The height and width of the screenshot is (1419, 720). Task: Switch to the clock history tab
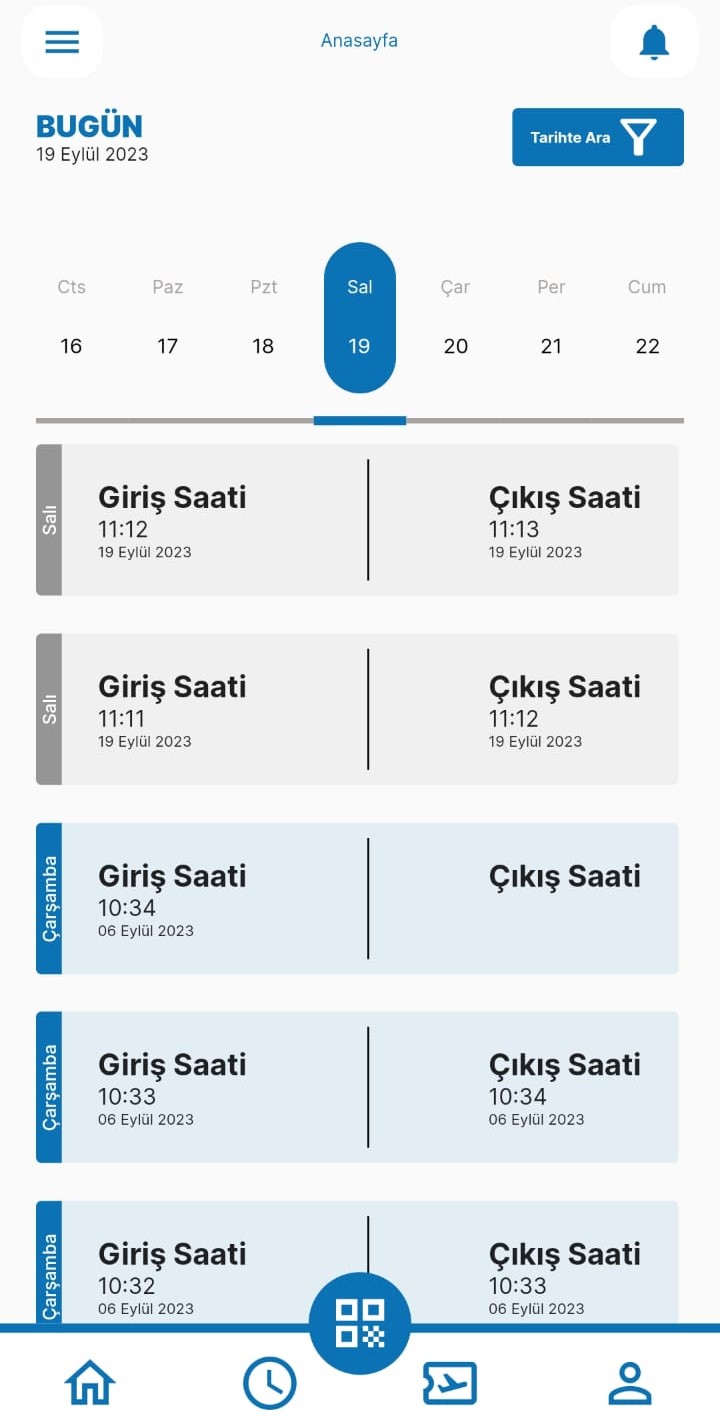[270, 1384]
